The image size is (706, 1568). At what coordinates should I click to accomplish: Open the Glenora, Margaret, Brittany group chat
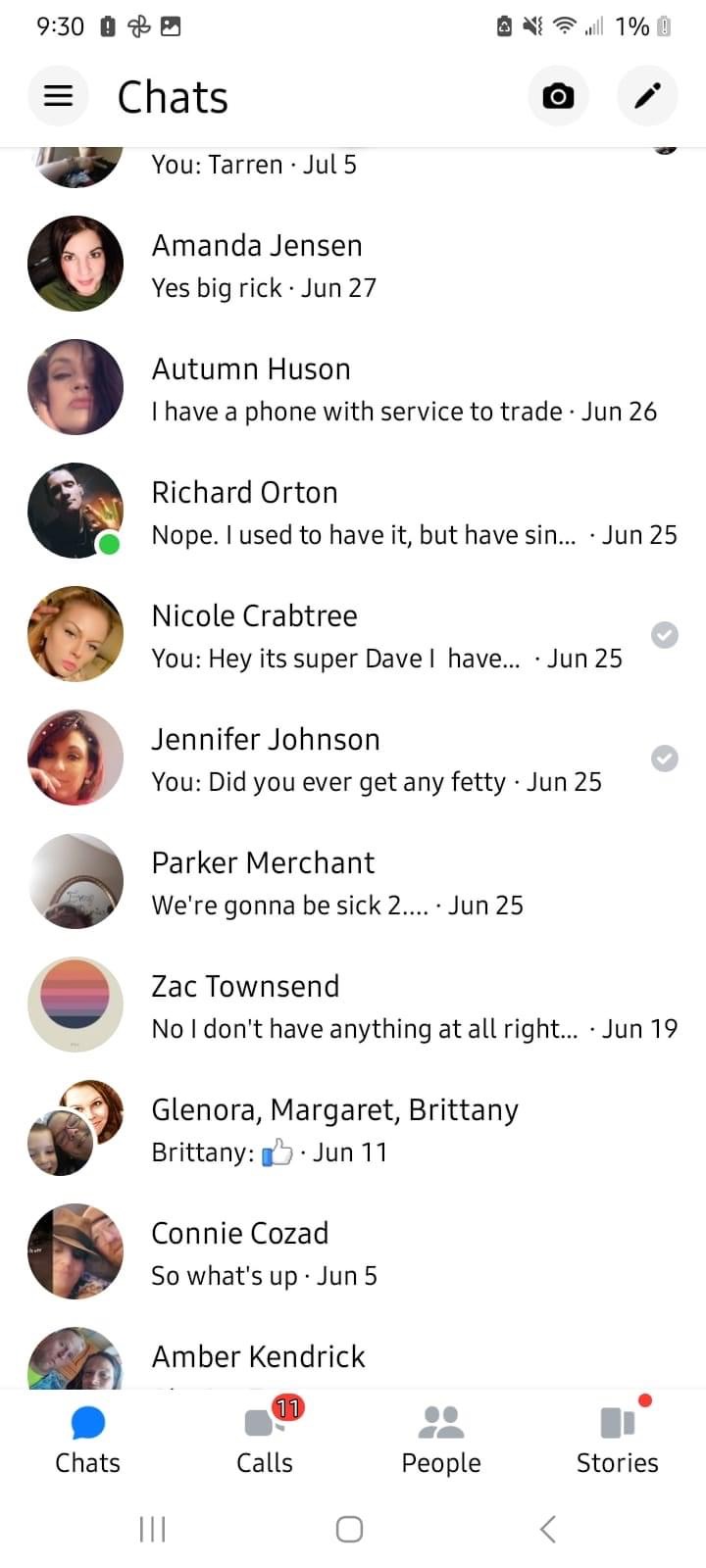pos(353,1129)
